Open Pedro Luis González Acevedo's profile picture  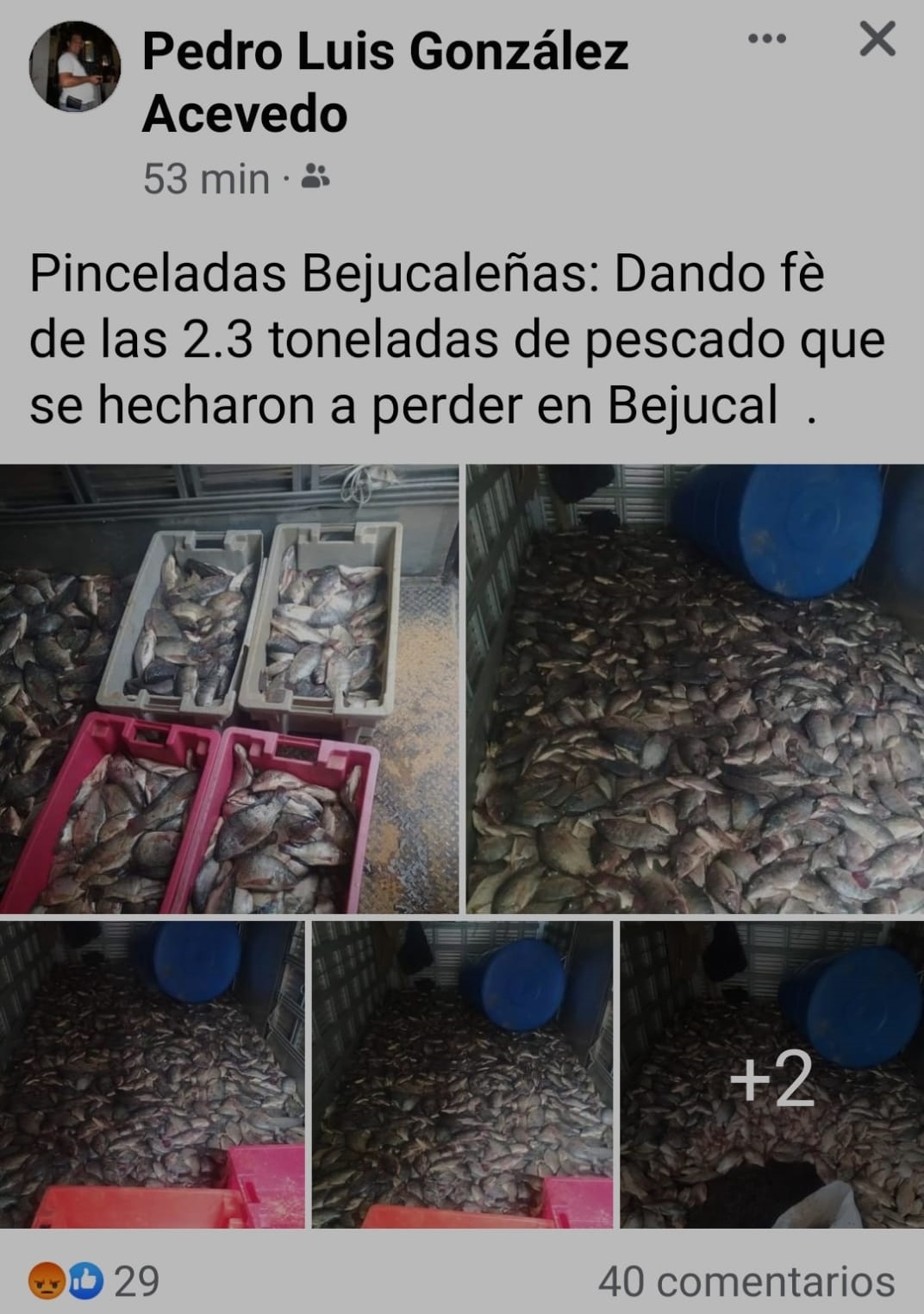coord(75,67)
